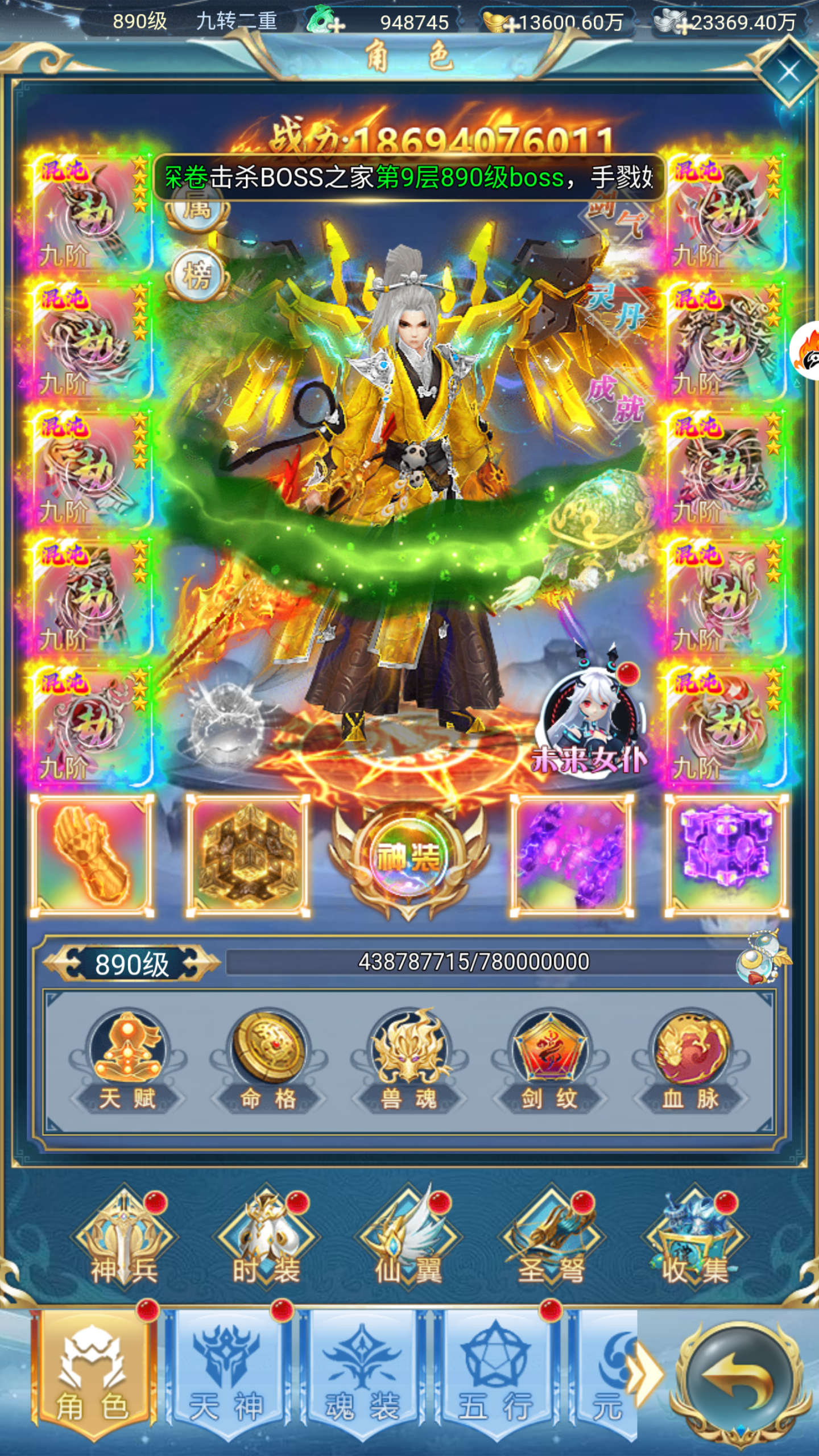Viewport: 819px width, 1456px height.
Task: Switch to the 天神 tab
Action: [x=226, y=1371]
